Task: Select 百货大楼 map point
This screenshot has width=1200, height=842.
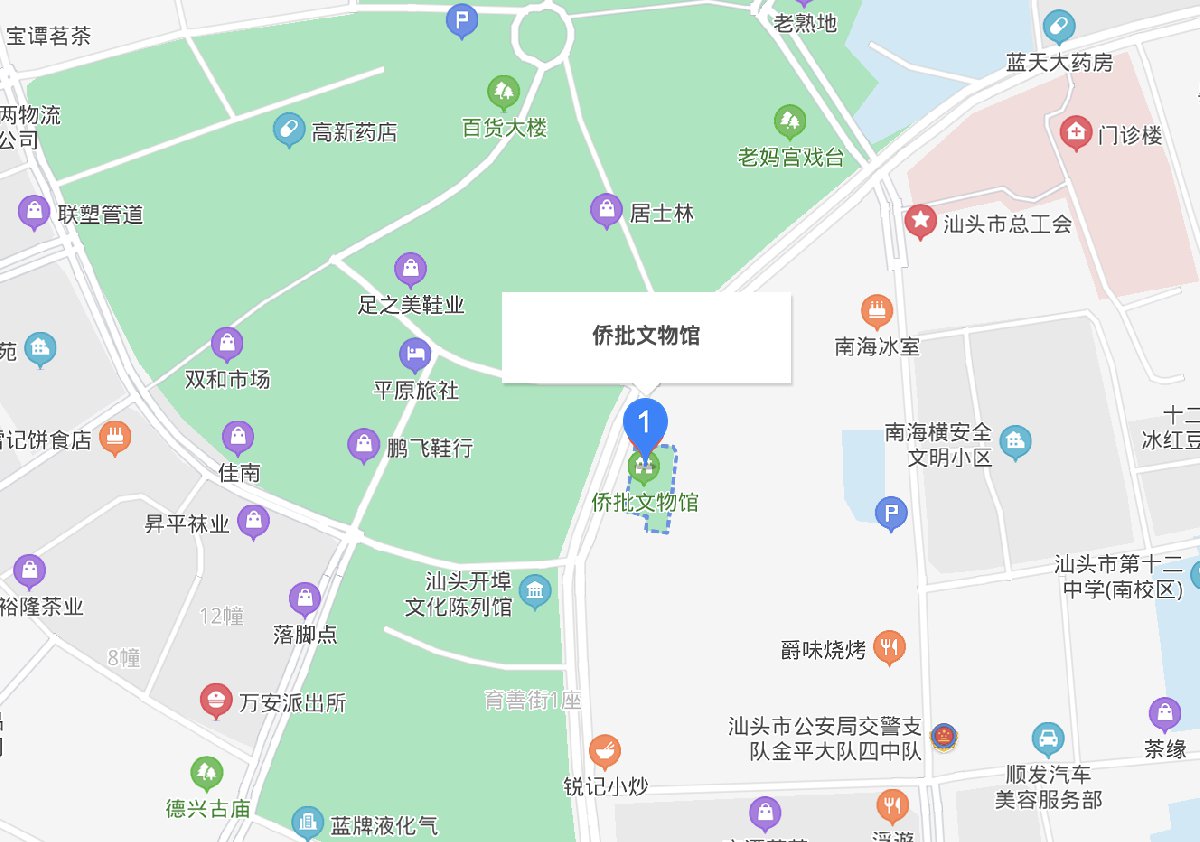Action: [x=503, y=93]
